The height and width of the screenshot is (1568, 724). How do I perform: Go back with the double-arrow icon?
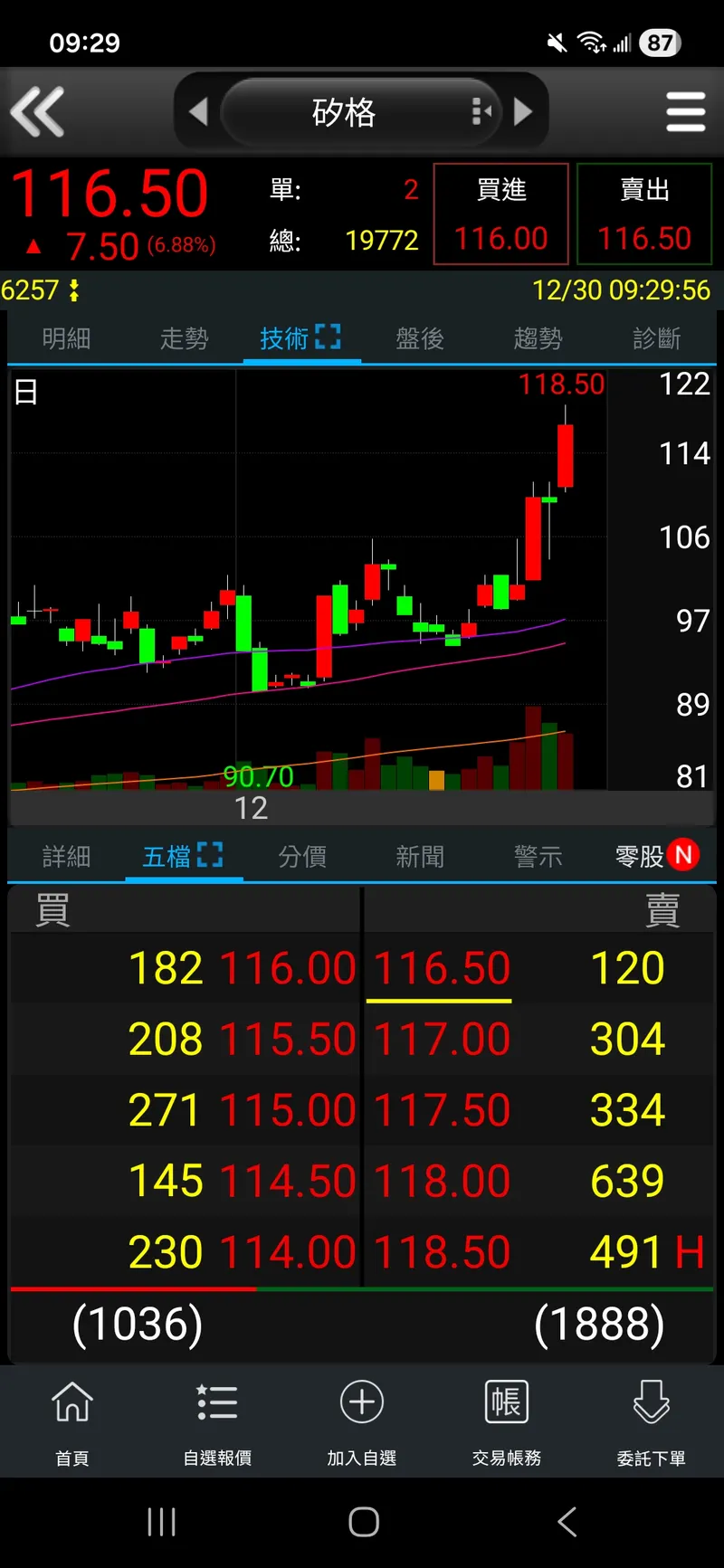point(38,112)
